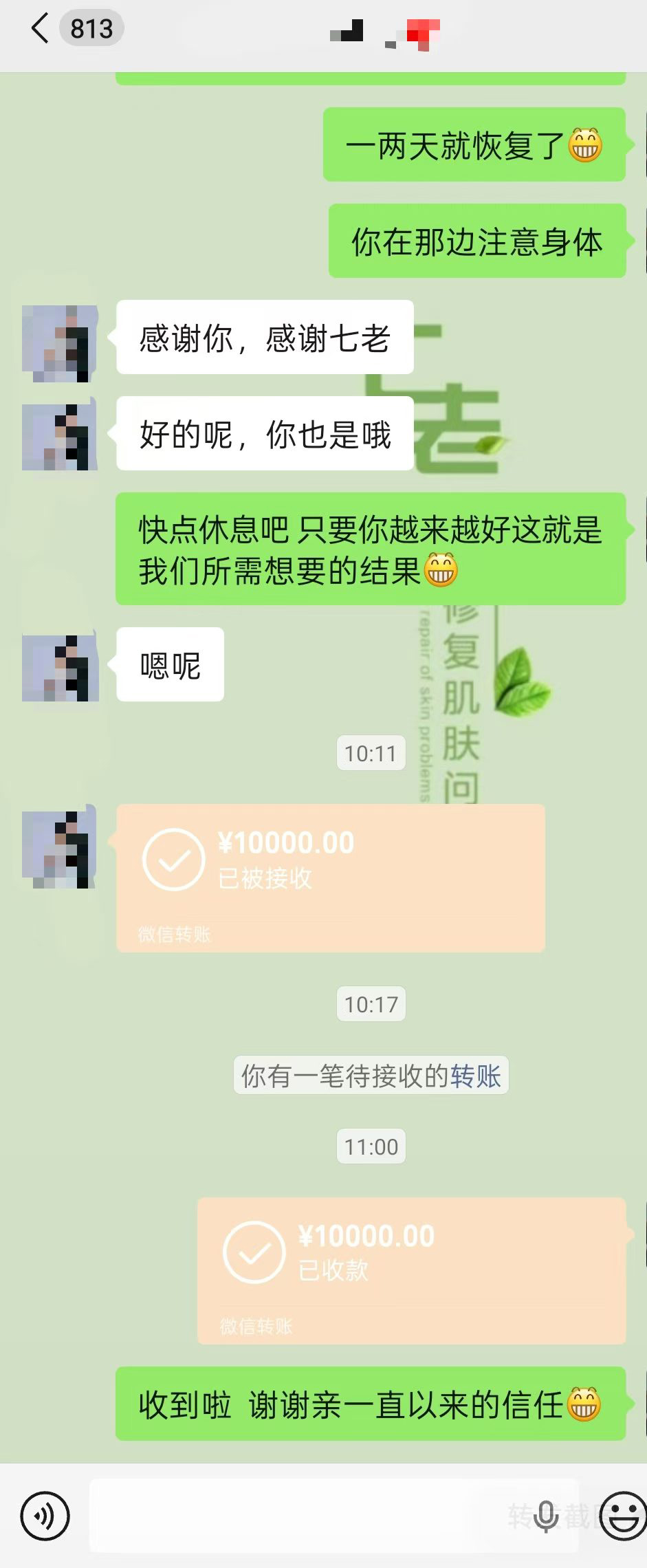The image size is (647, 1568).
Task: Open the ¥10000.00 transfer marked 已收款
Action: 411,1270
